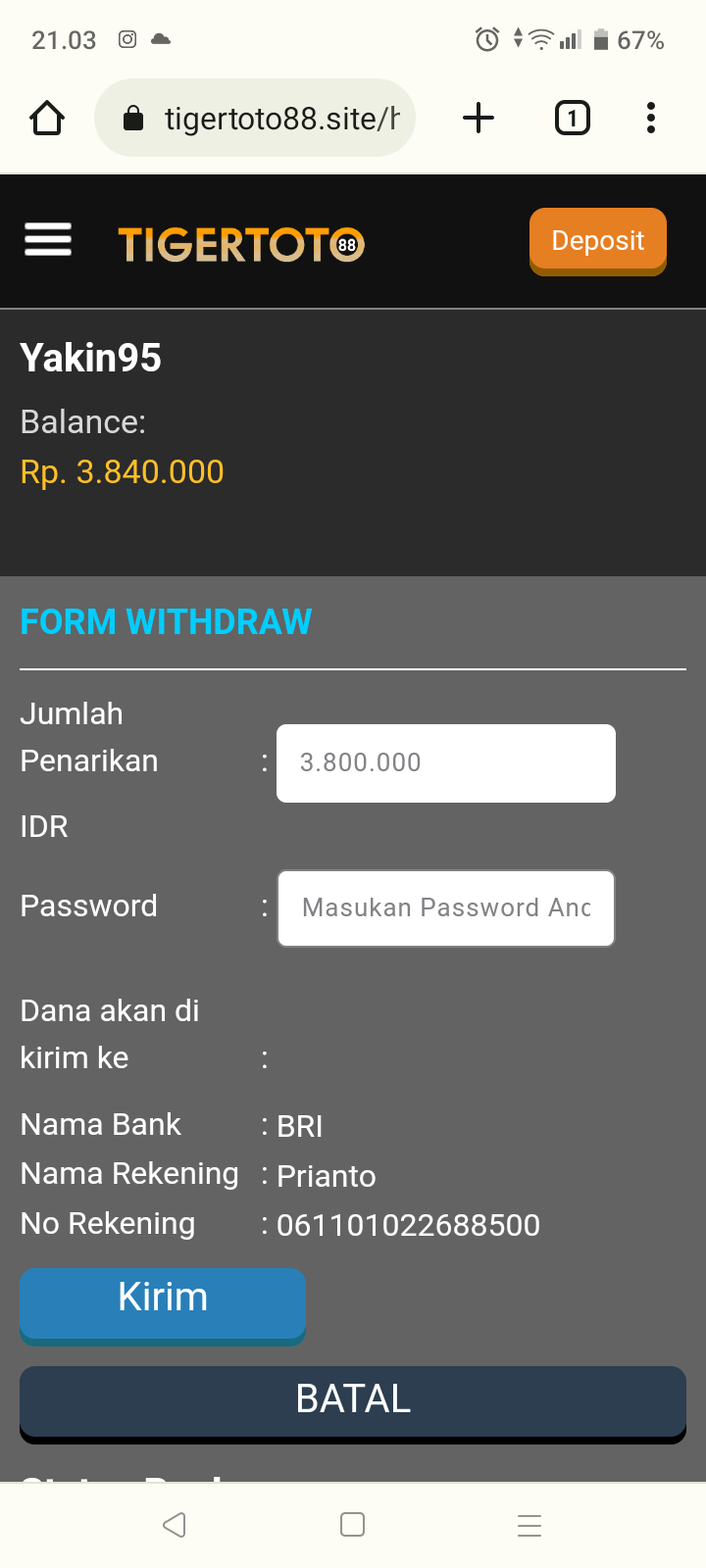This screenshot has height=1568, width=706.
Task: Cancel the withdrawal with BATAL
Action: (353, 1400)
